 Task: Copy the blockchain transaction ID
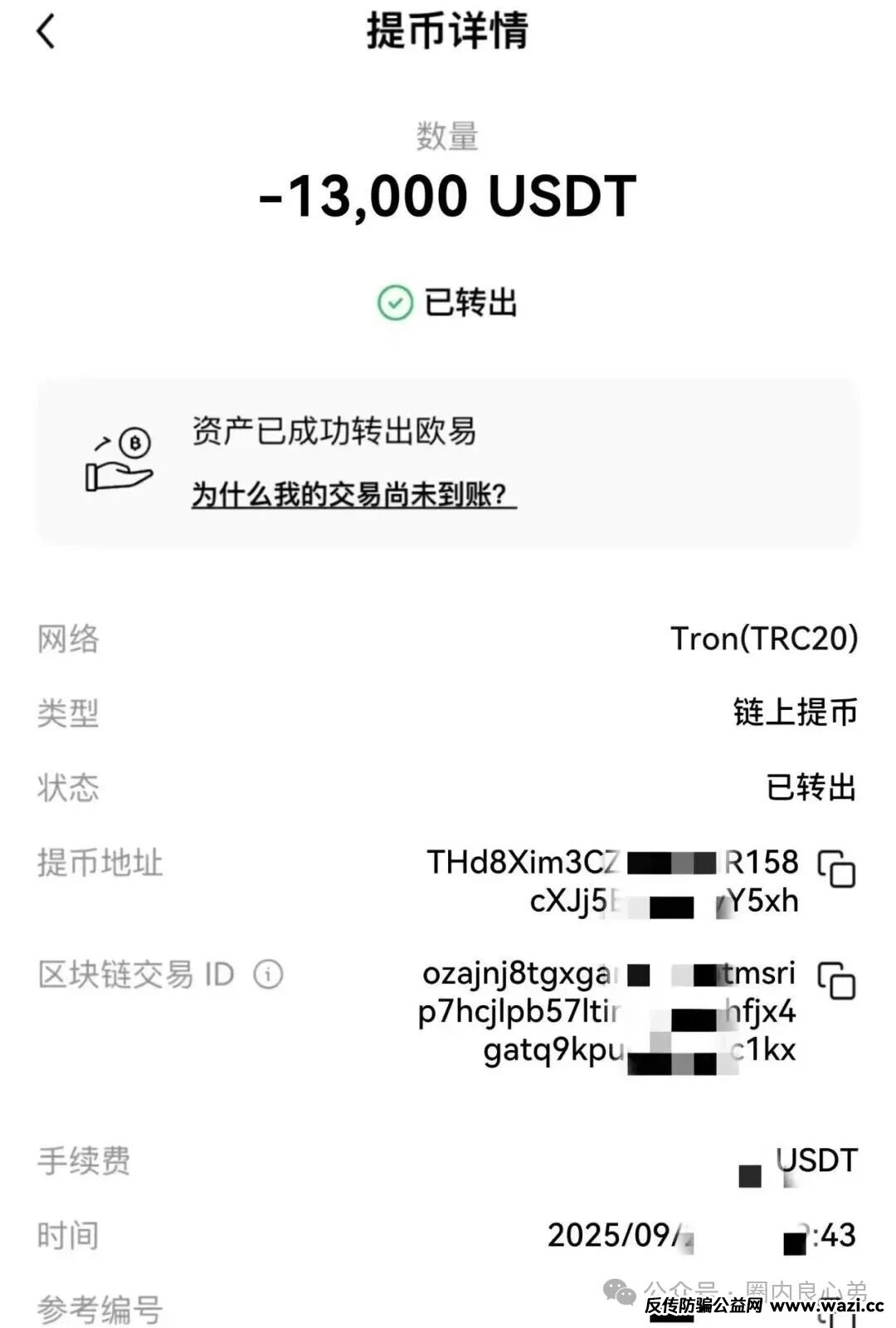pyautogui.click(x=836, y=980)
